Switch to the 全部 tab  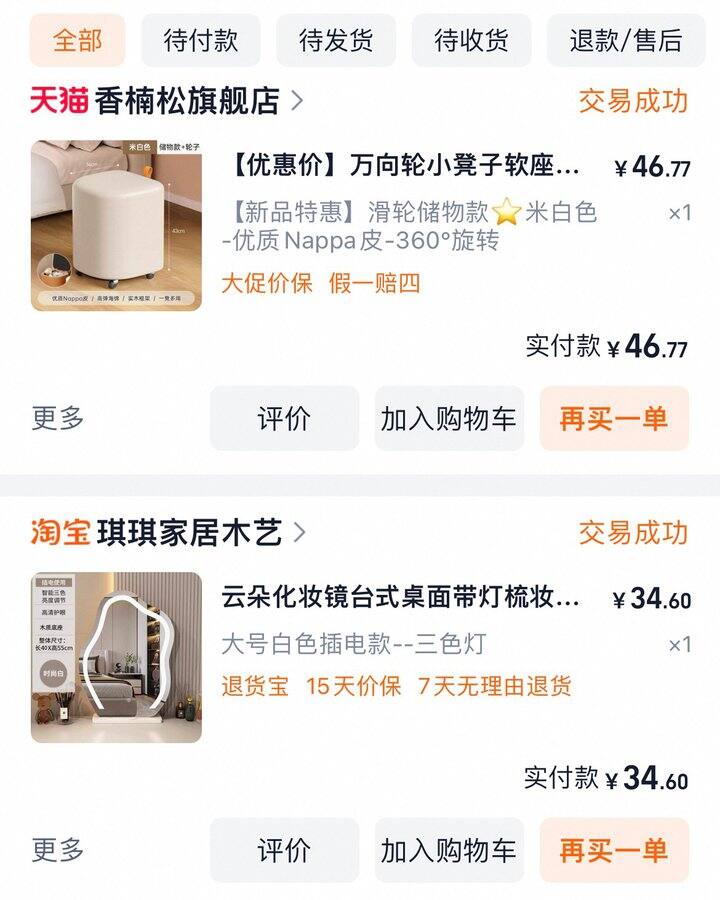coord(77,40)
